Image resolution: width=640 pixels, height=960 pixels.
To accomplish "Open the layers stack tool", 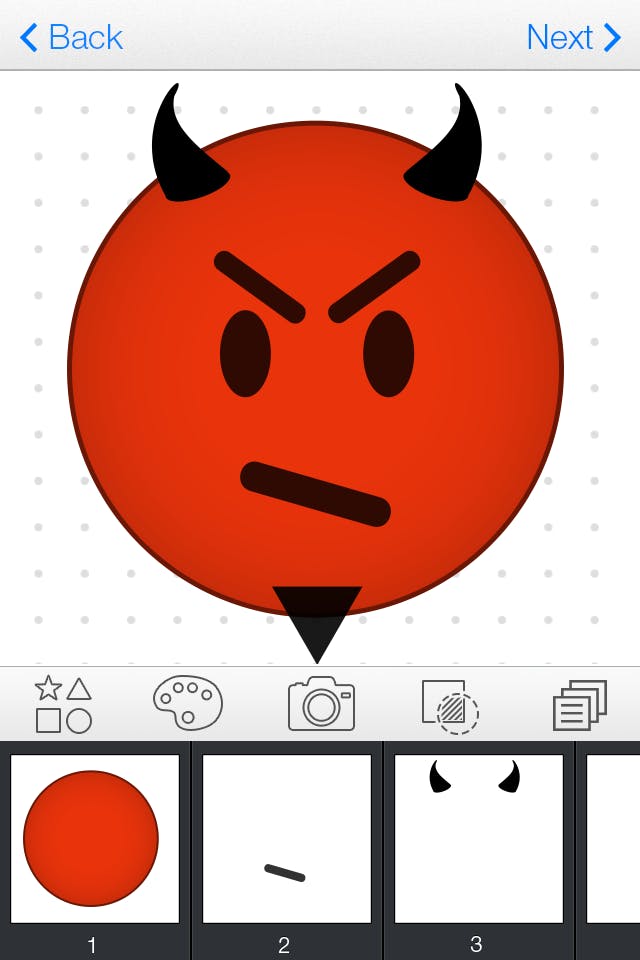I will click(x=580, y=705).
